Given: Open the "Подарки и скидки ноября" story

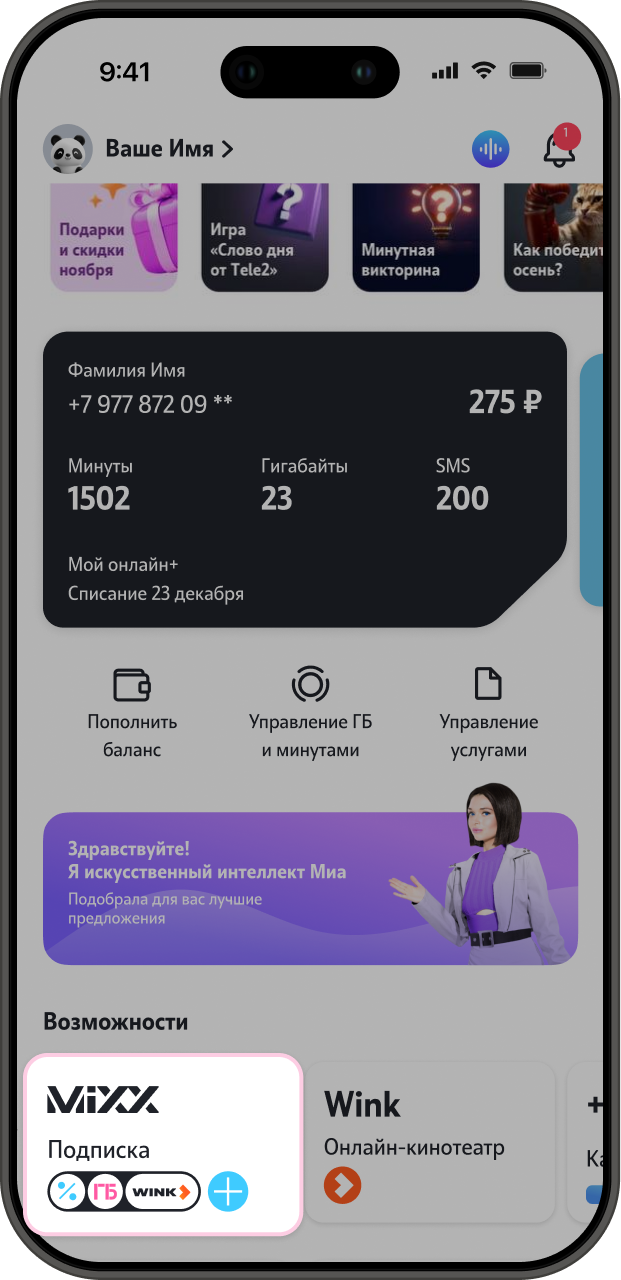Looking at the screenshot, I should point(113,238).
